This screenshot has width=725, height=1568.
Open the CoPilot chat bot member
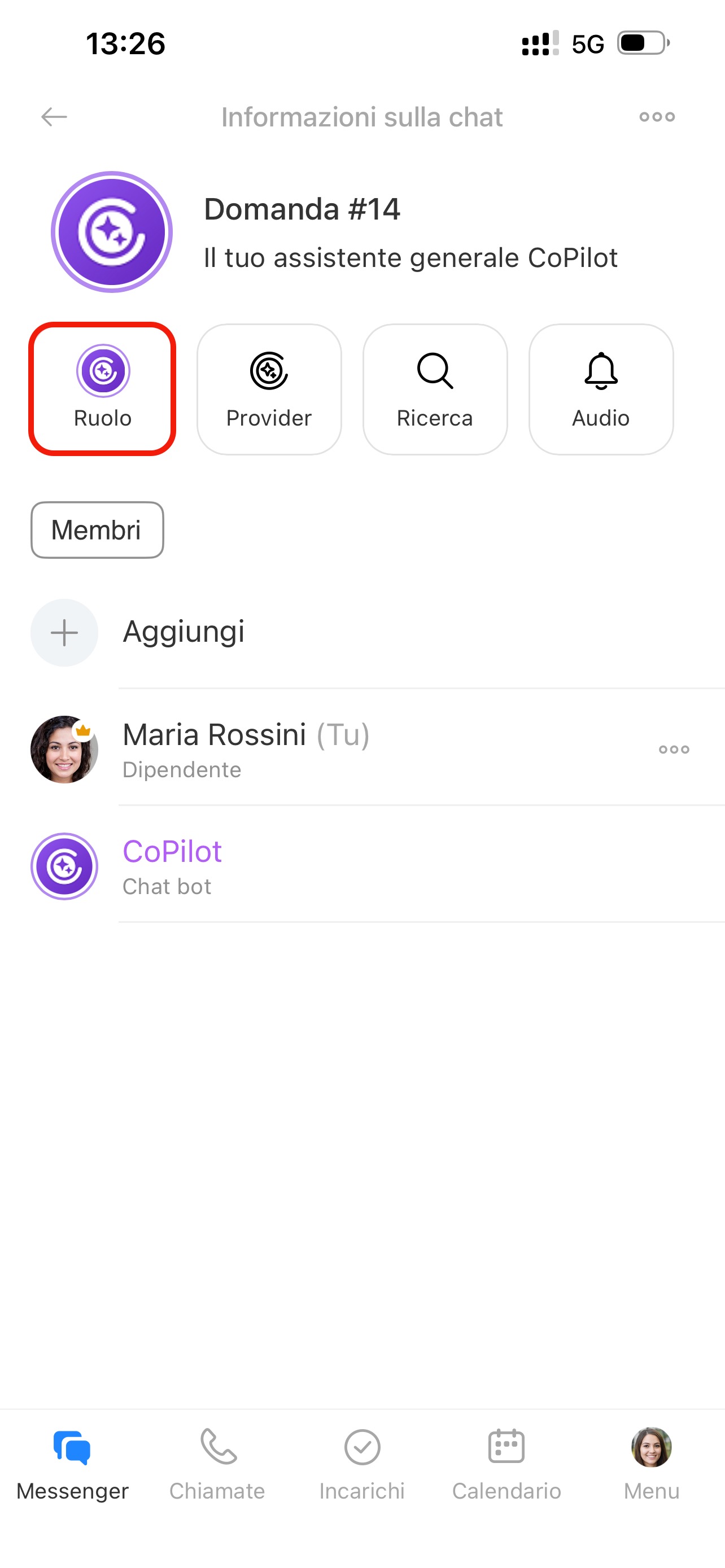click(172, 866)
